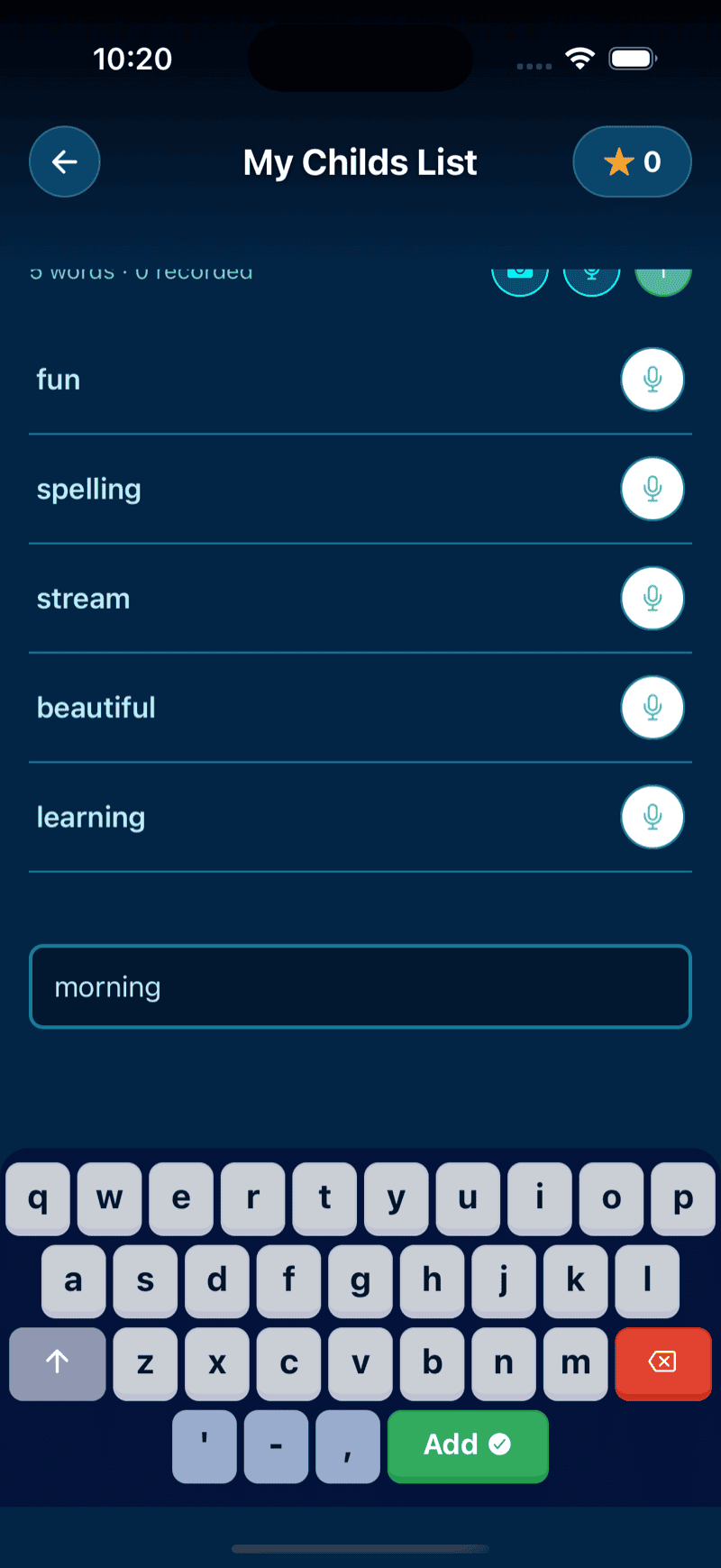Record audio for the word "learning"
Screen dimensions: 721x1568
[x=652, y=817]
